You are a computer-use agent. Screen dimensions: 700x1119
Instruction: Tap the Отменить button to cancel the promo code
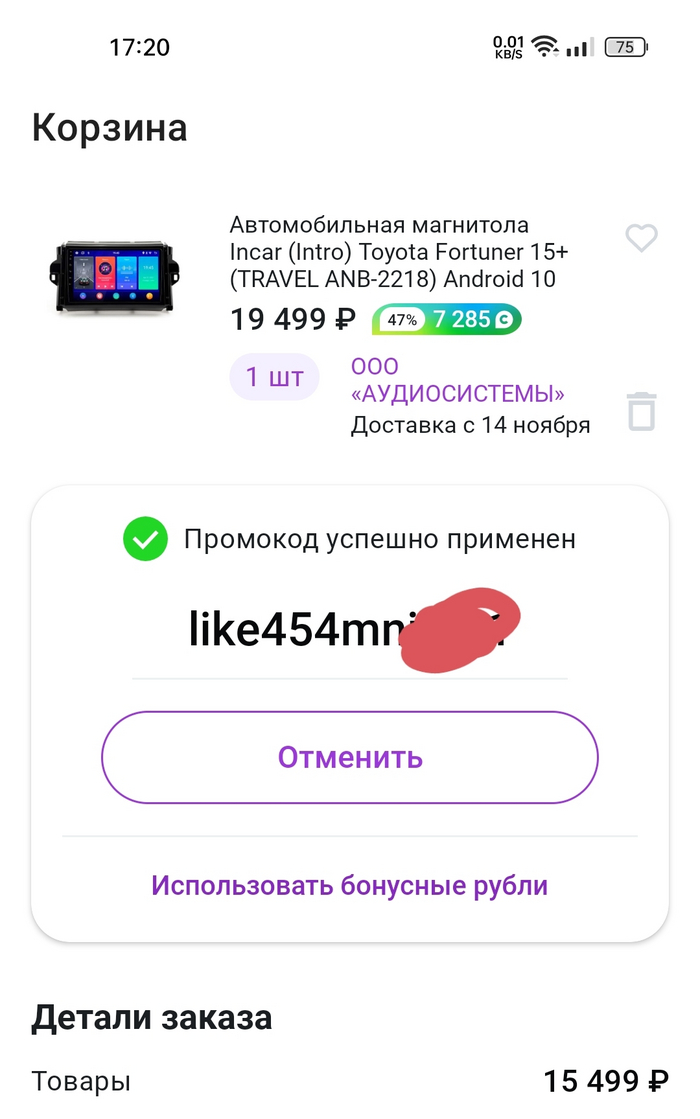(350, 757)
